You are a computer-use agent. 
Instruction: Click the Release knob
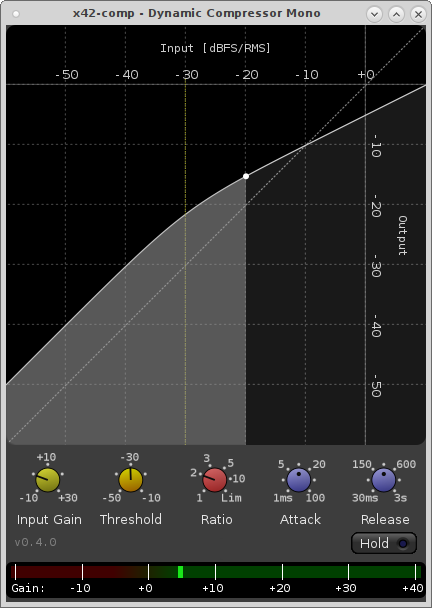pyautogui.click(x=384, y=480)
